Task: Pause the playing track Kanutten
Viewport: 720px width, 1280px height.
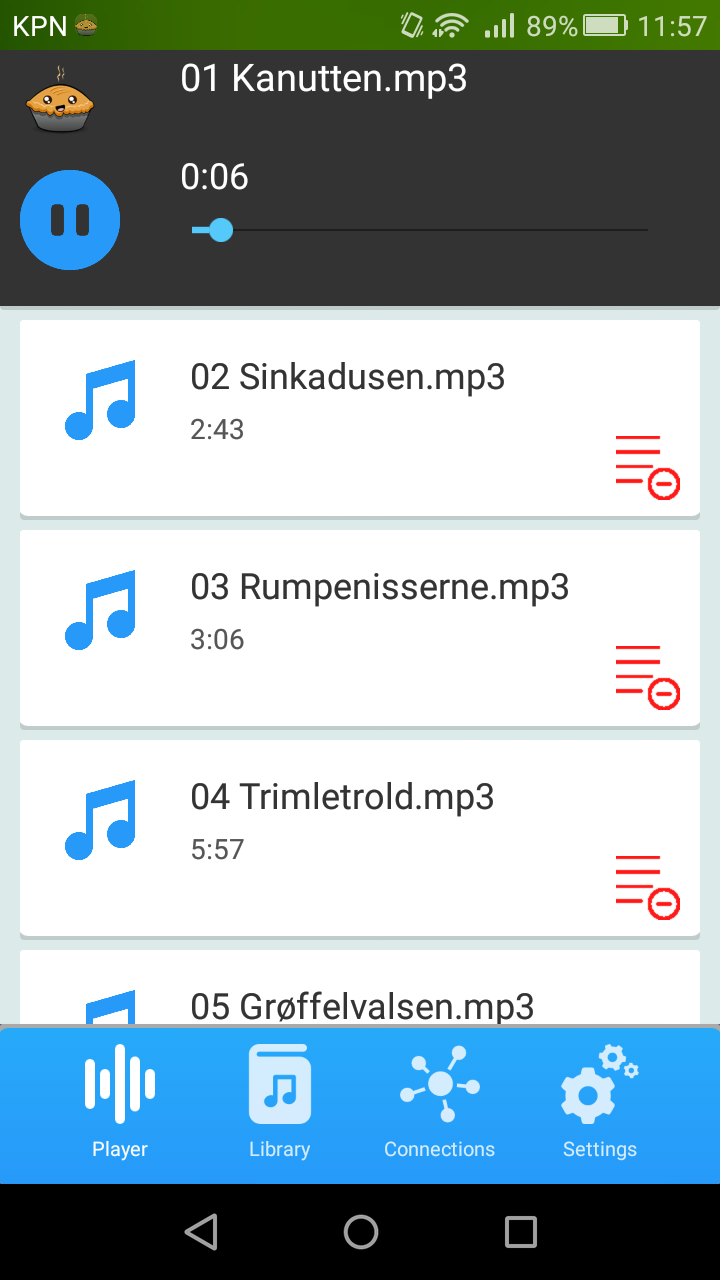Action: (70, 220)
